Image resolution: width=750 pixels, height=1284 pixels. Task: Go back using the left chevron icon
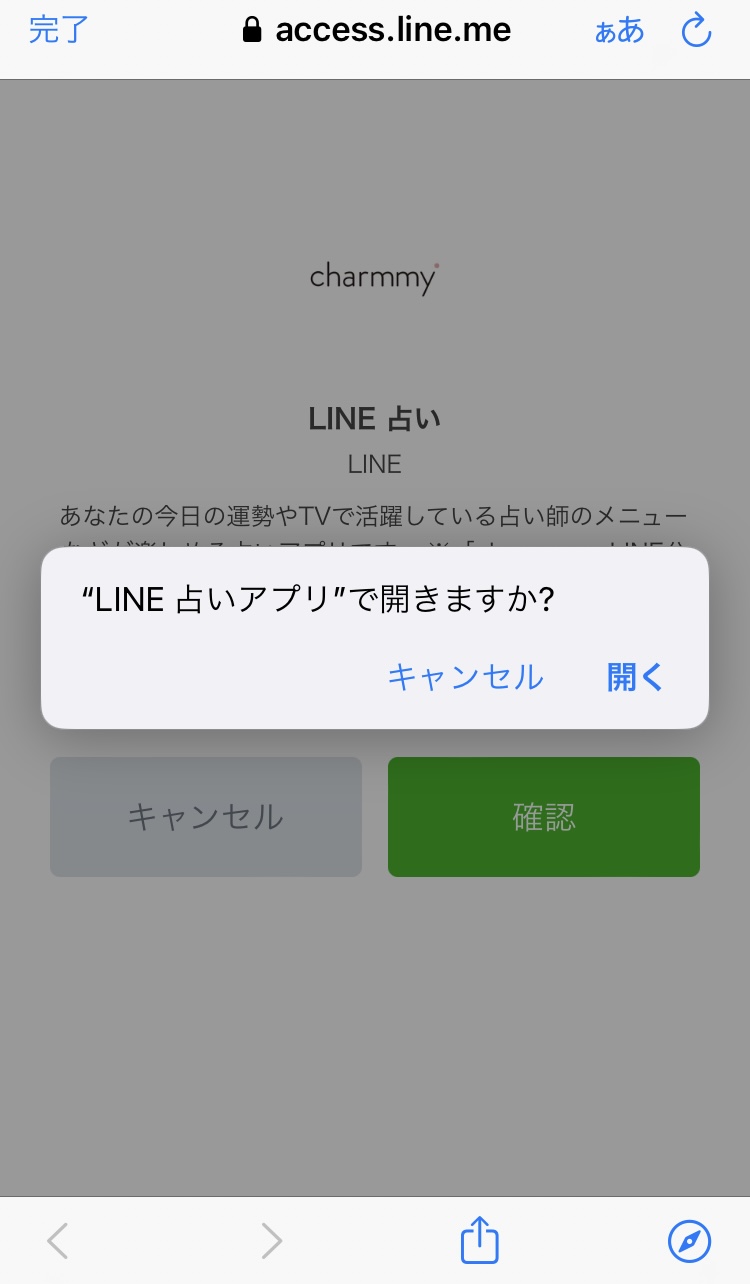56,1240
